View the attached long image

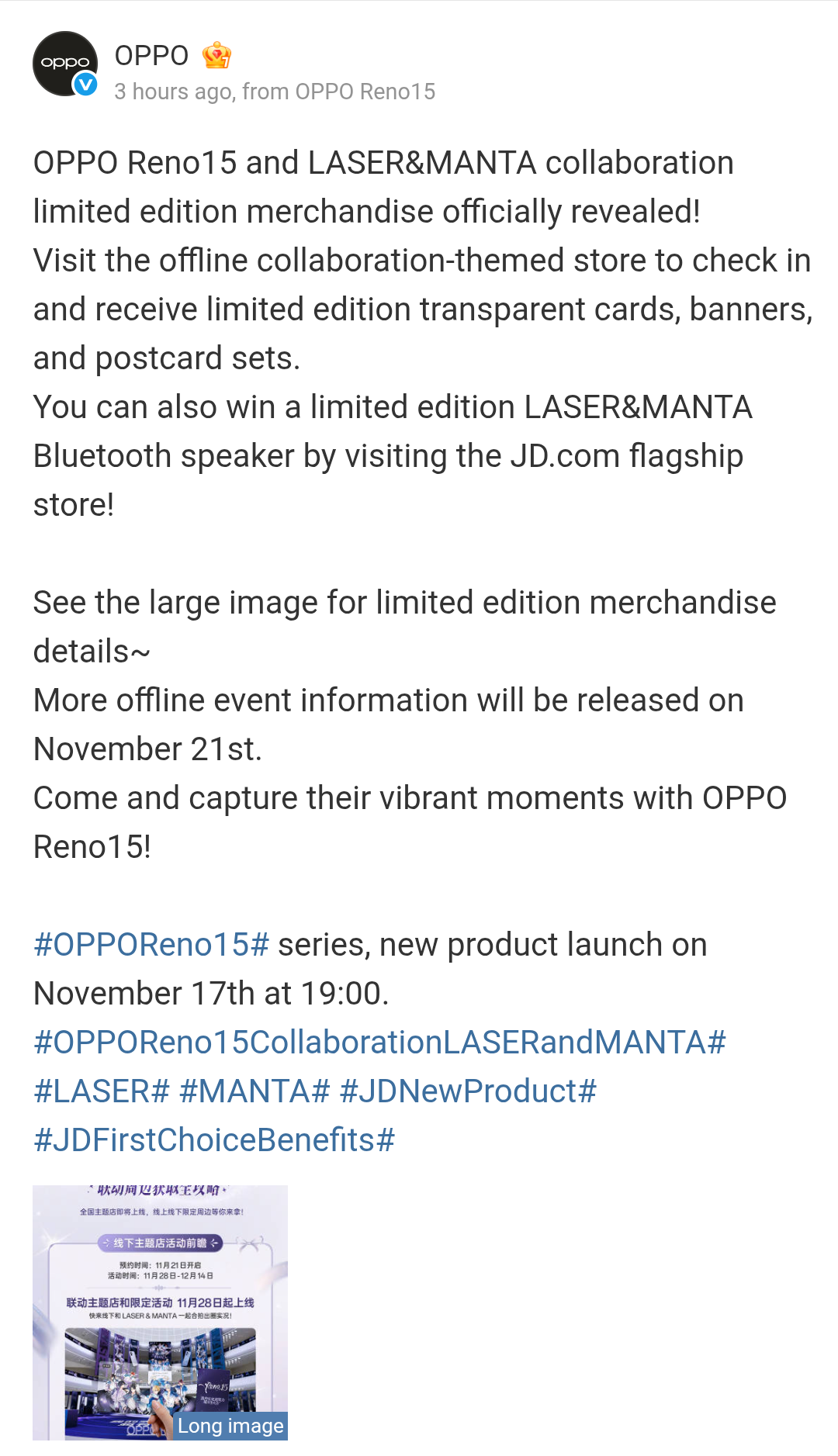[160, 1312]
